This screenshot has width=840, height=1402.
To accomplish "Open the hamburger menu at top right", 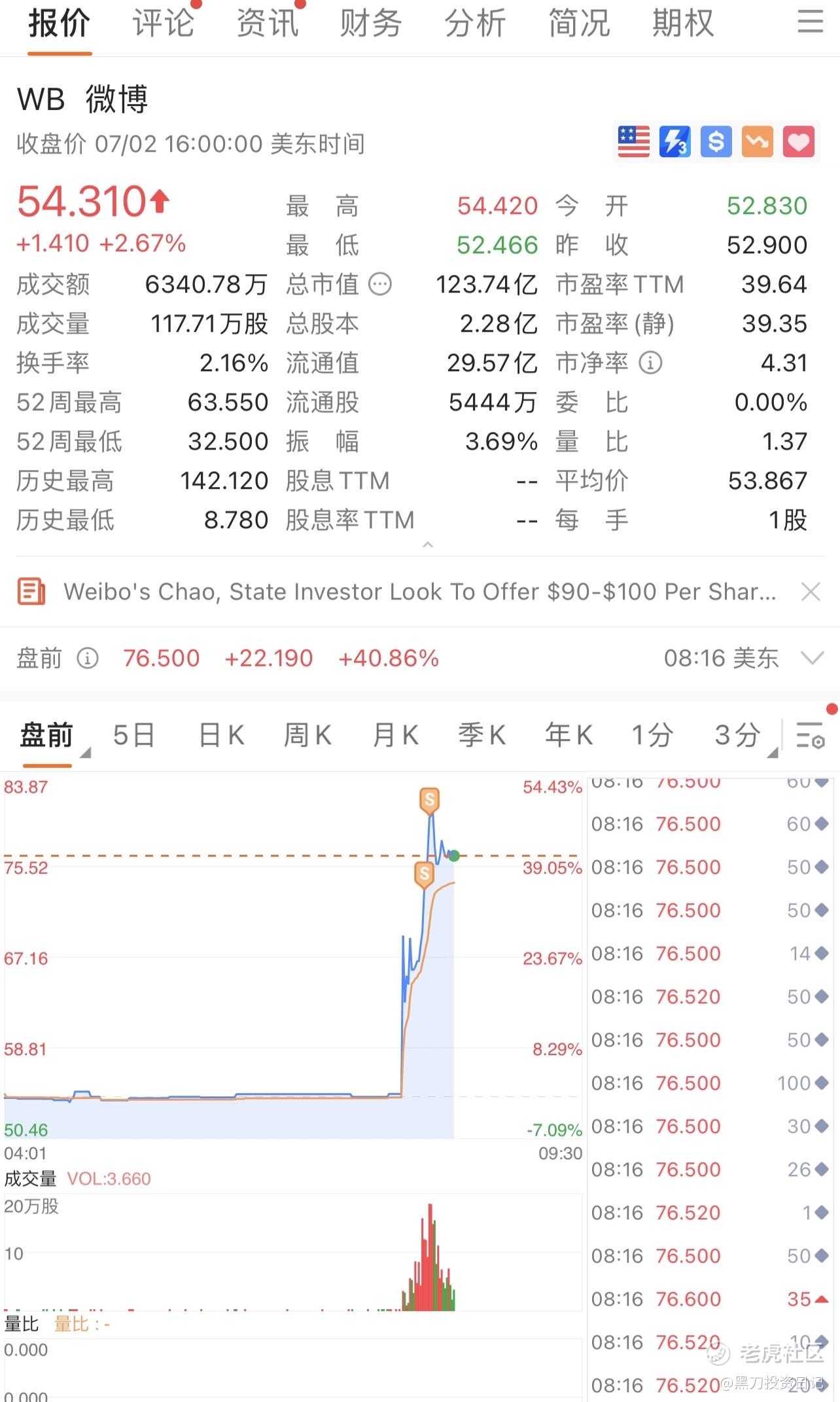I will point(810,22).
